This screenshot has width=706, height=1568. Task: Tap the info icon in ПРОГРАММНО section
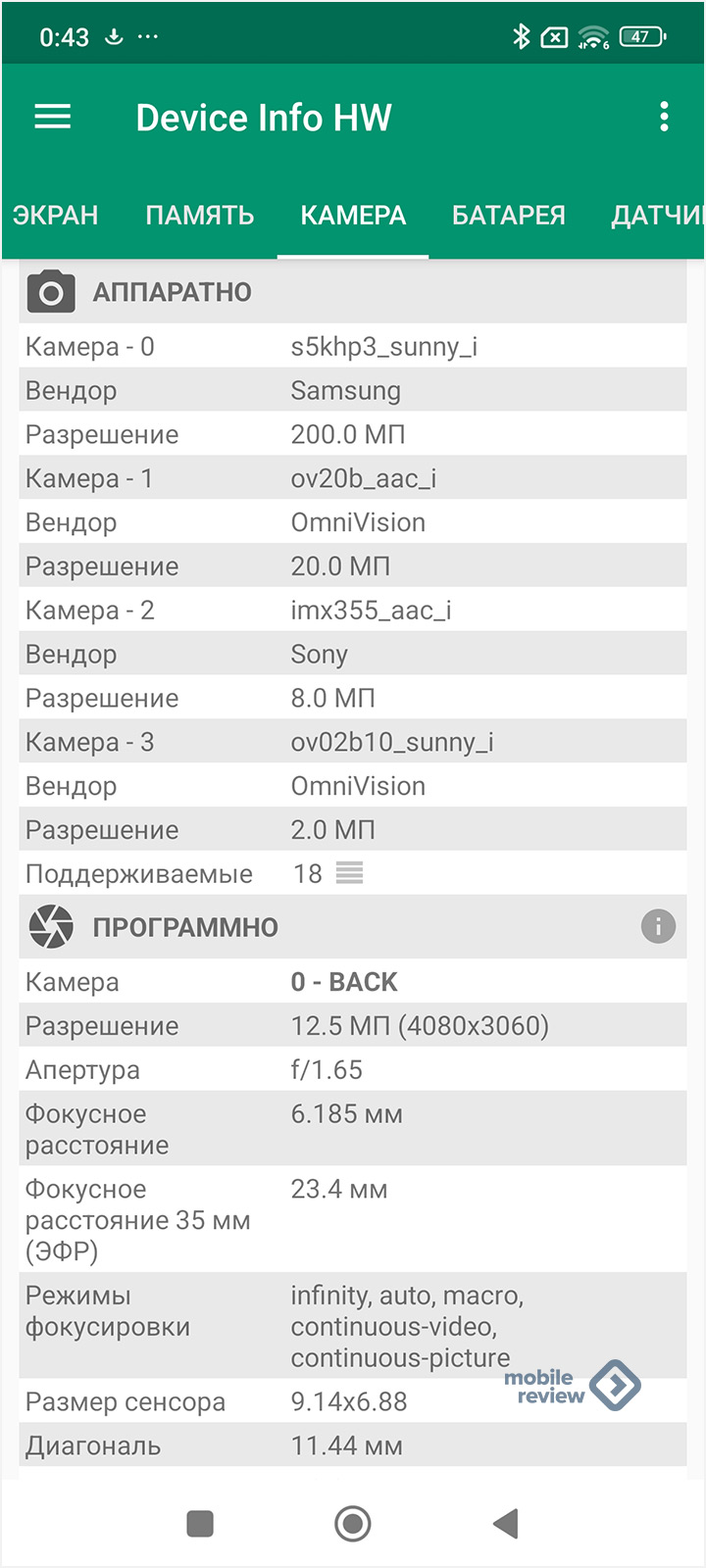coord(658,926)
